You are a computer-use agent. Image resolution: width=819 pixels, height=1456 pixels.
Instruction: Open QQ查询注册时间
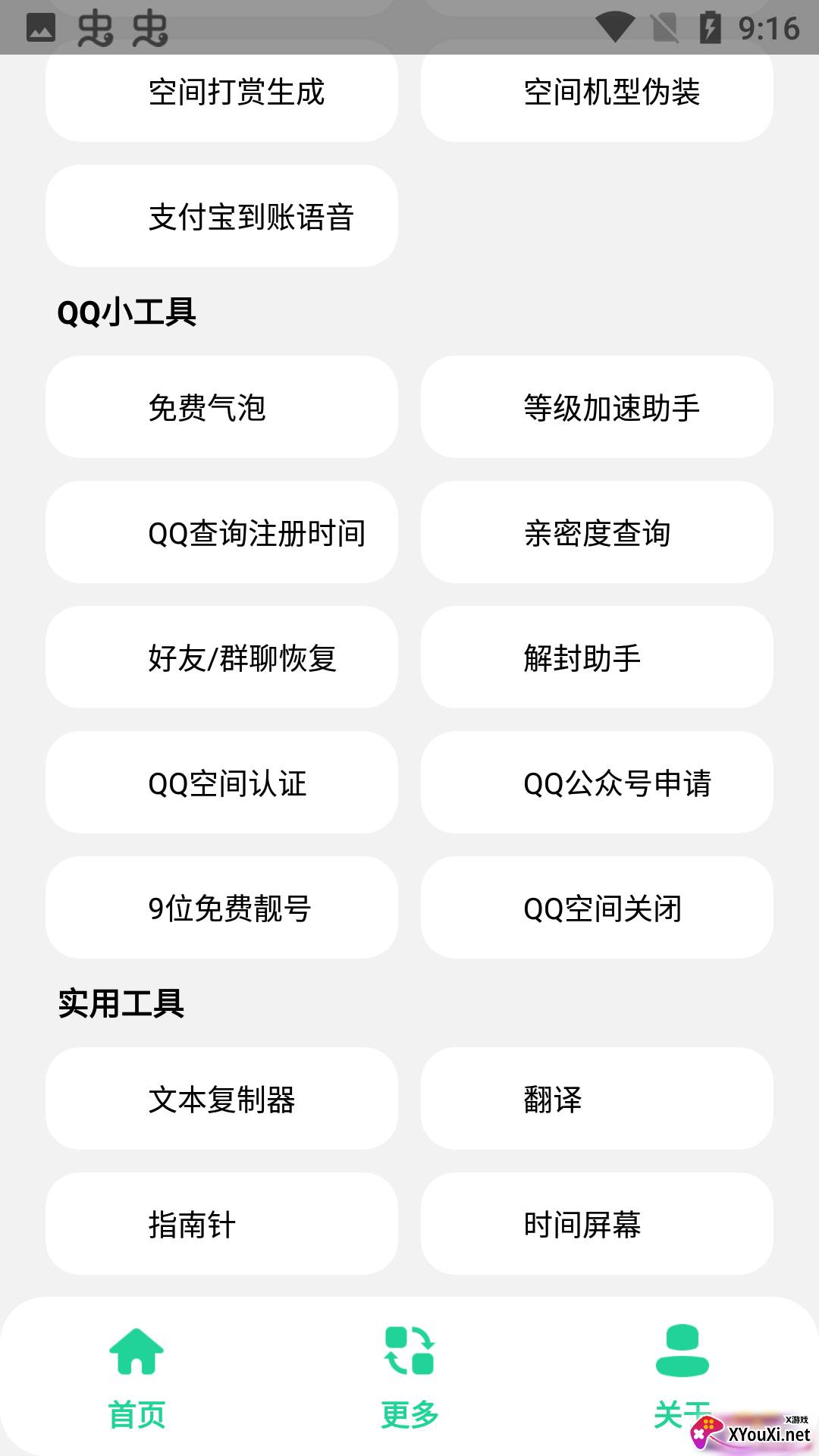[221, 532]
